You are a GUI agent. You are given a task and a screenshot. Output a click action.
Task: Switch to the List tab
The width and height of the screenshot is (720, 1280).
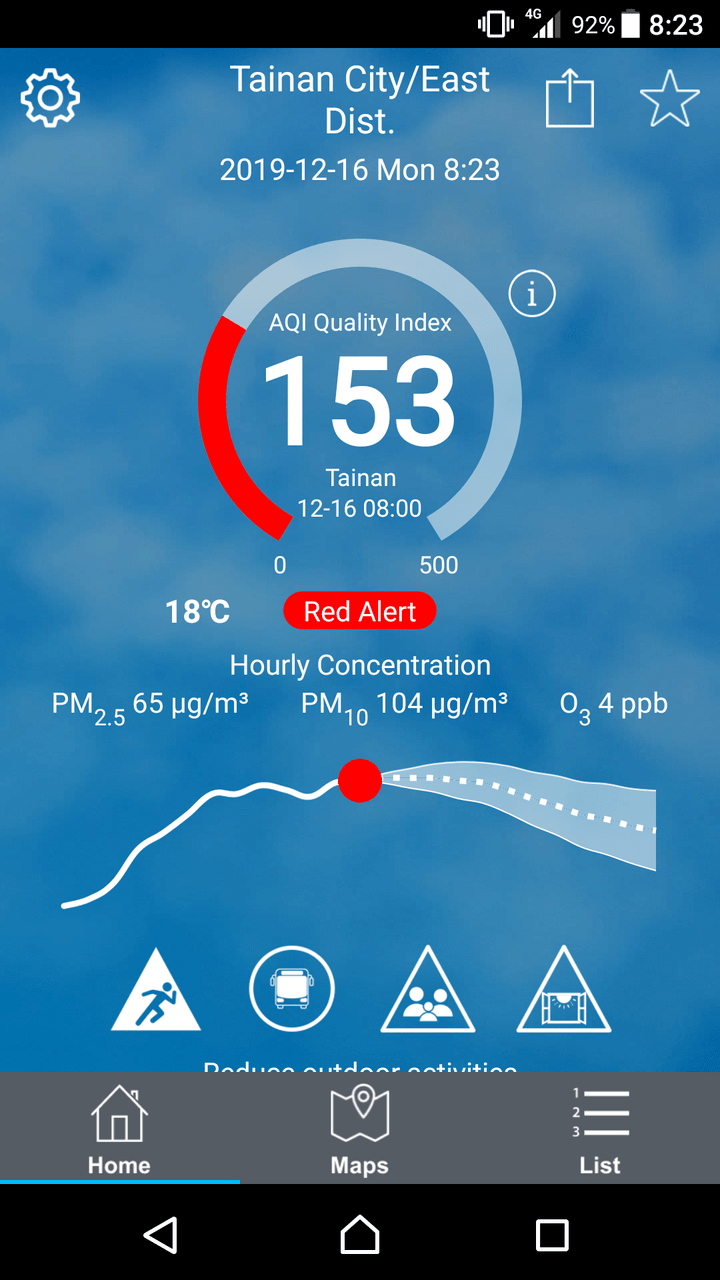point(600,1128)
